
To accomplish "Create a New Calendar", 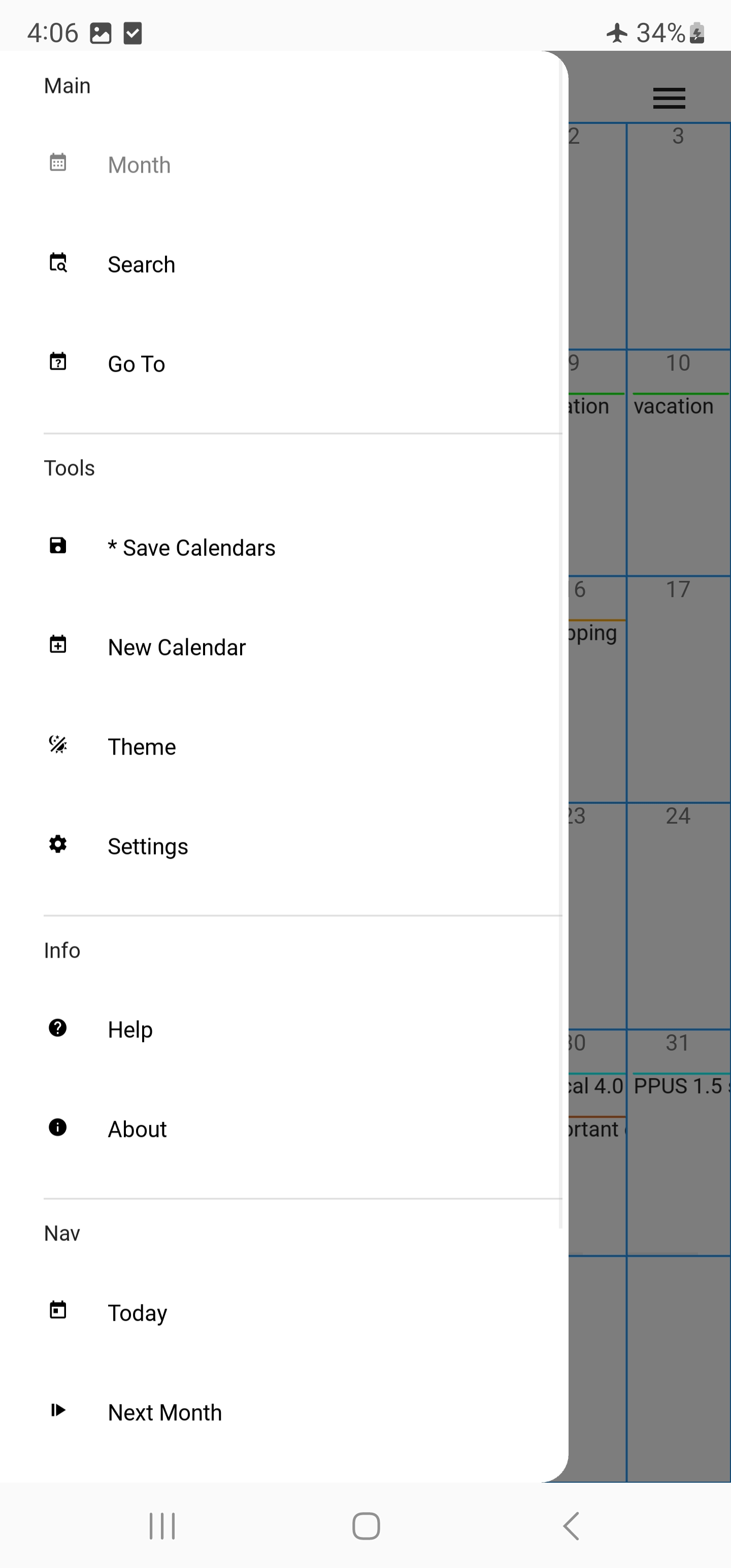I will click(177, 647).
